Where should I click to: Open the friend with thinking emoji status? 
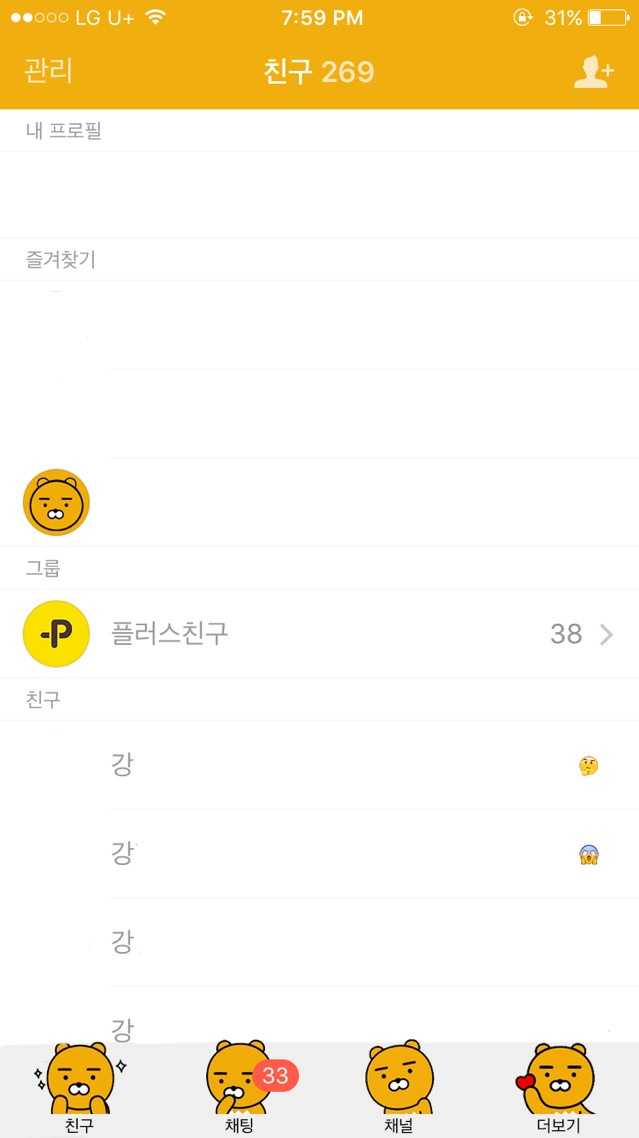point(320,766)
